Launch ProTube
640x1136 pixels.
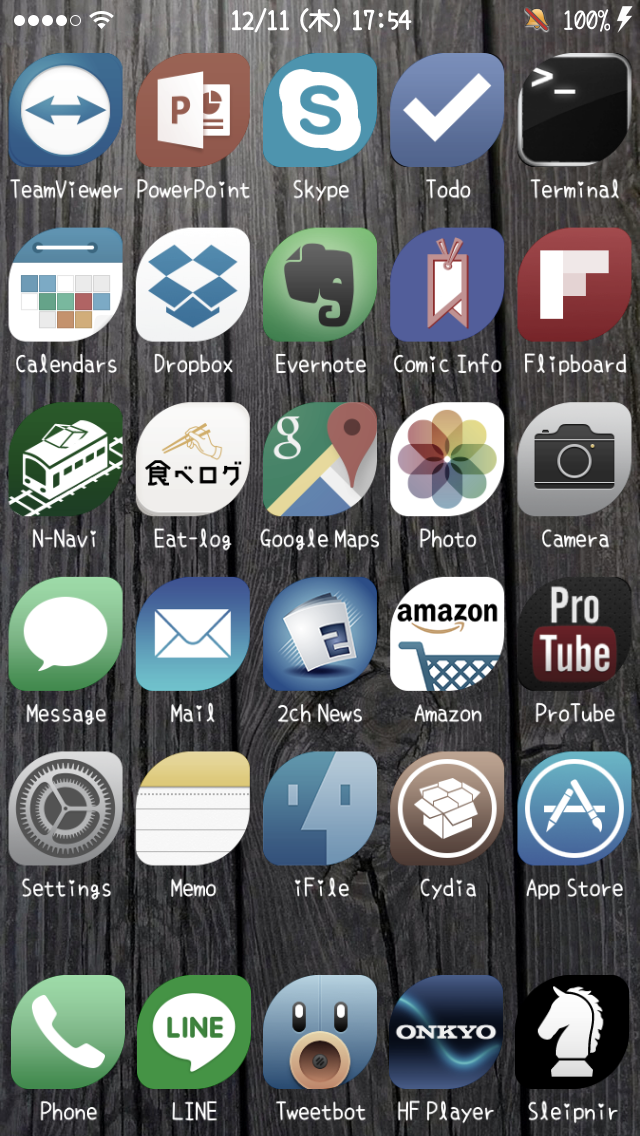tap(574, 635)
